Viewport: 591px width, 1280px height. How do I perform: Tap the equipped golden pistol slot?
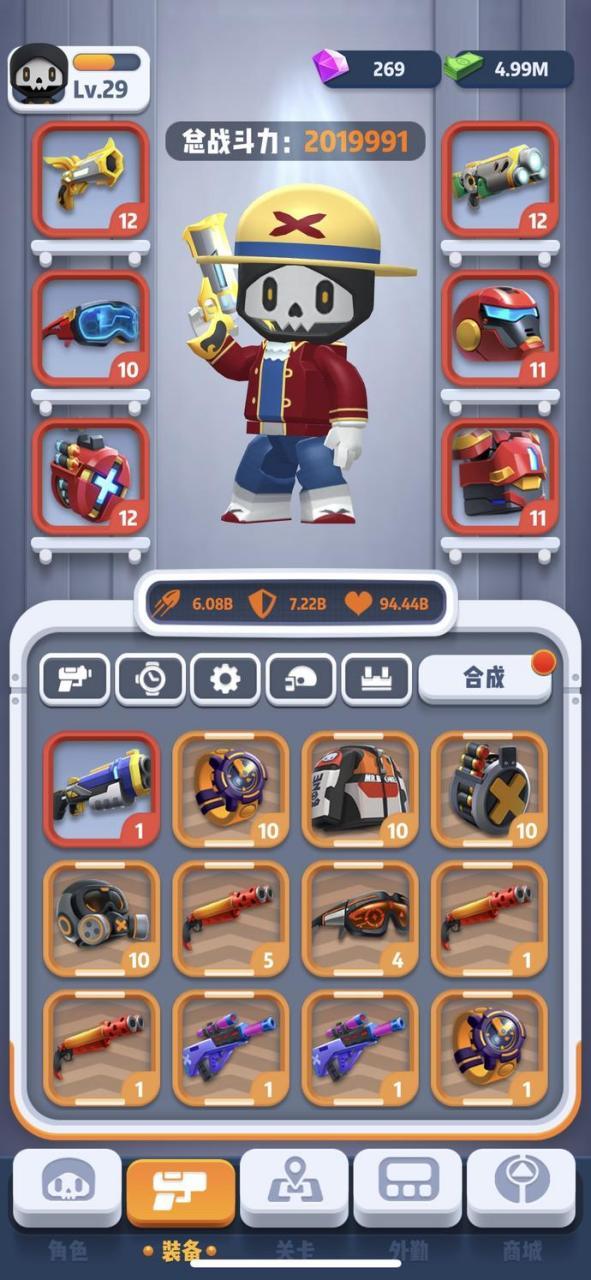coord(90,178)
